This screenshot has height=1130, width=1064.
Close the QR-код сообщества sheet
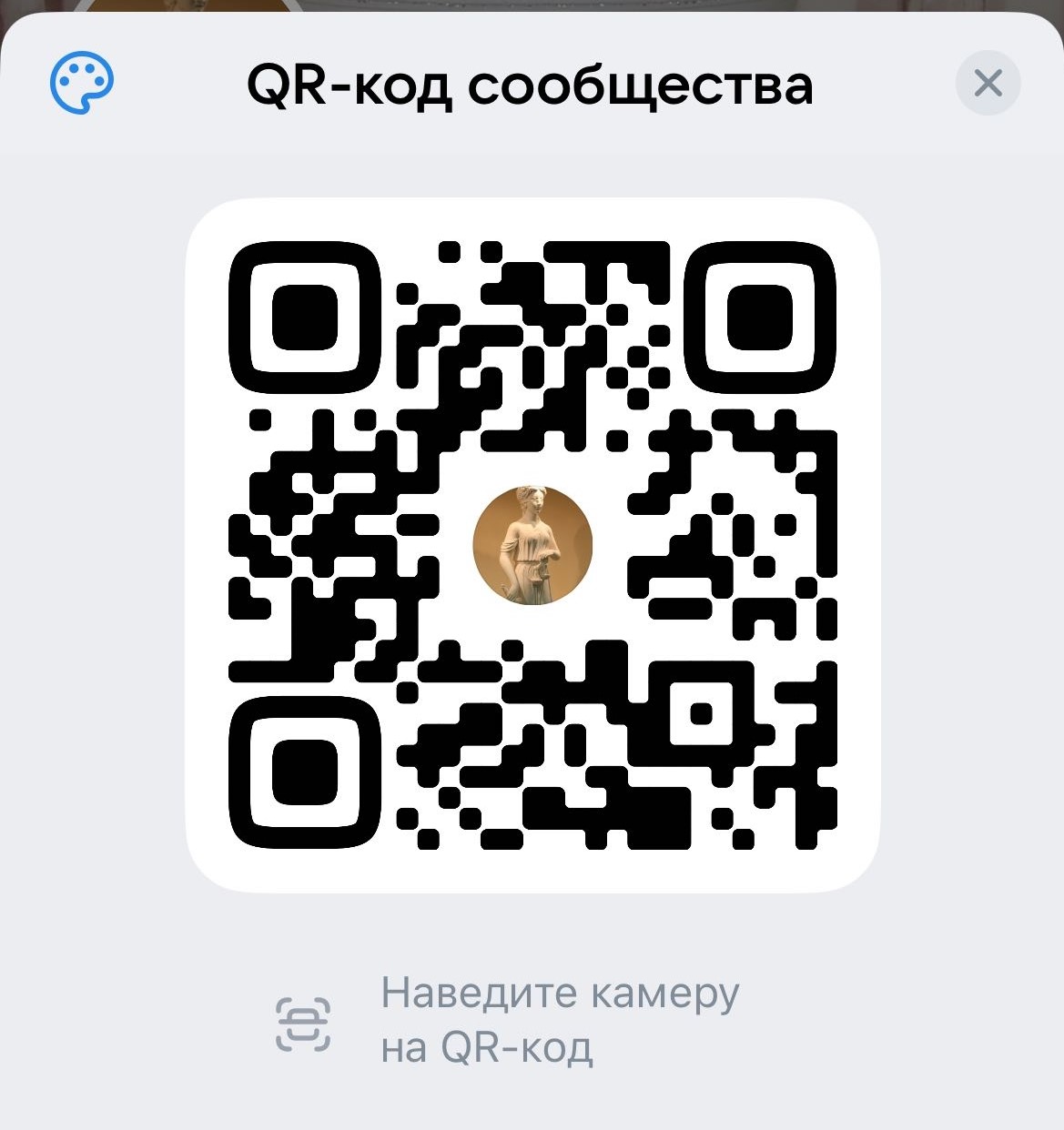point(988,84)
